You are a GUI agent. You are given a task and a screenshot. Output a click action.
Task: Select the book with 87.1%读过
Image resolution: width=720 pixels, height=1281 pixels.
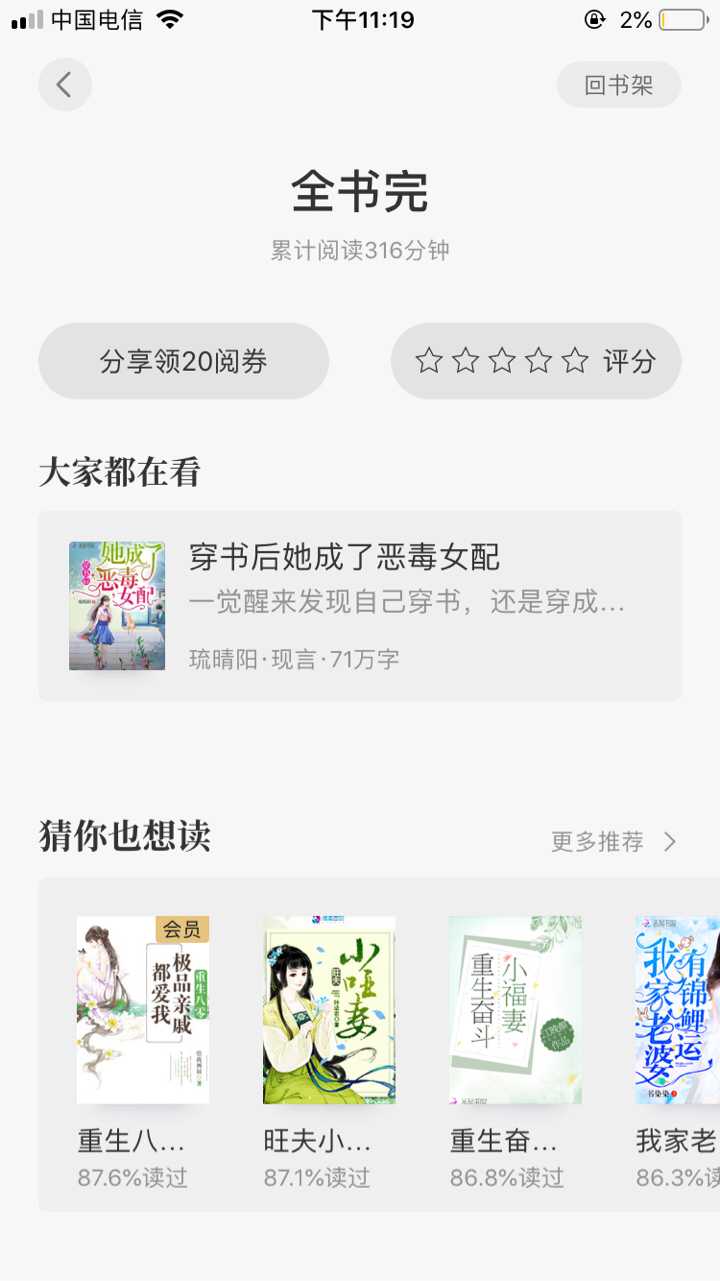(329, 1052)
